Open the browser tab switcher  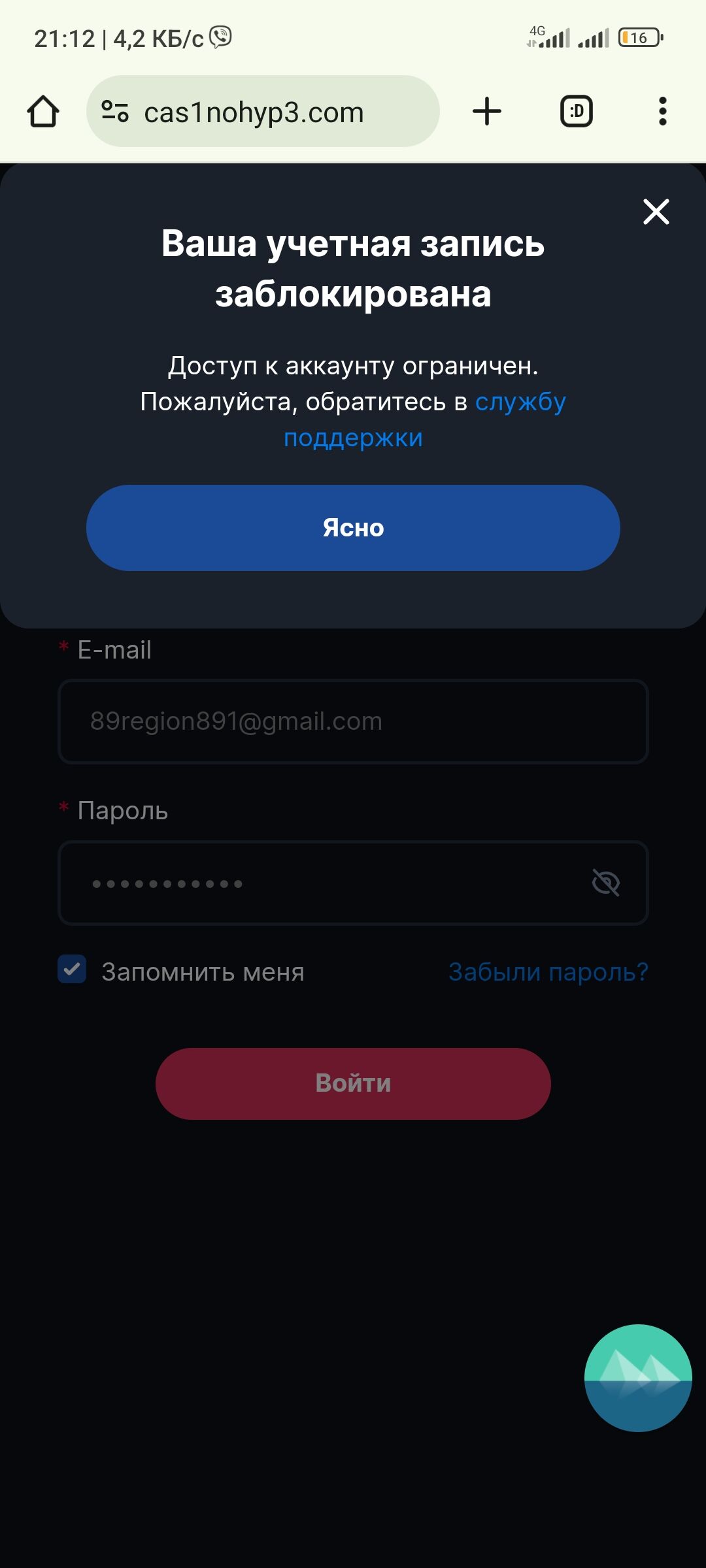pyautogui.click(x=576, y=111)
